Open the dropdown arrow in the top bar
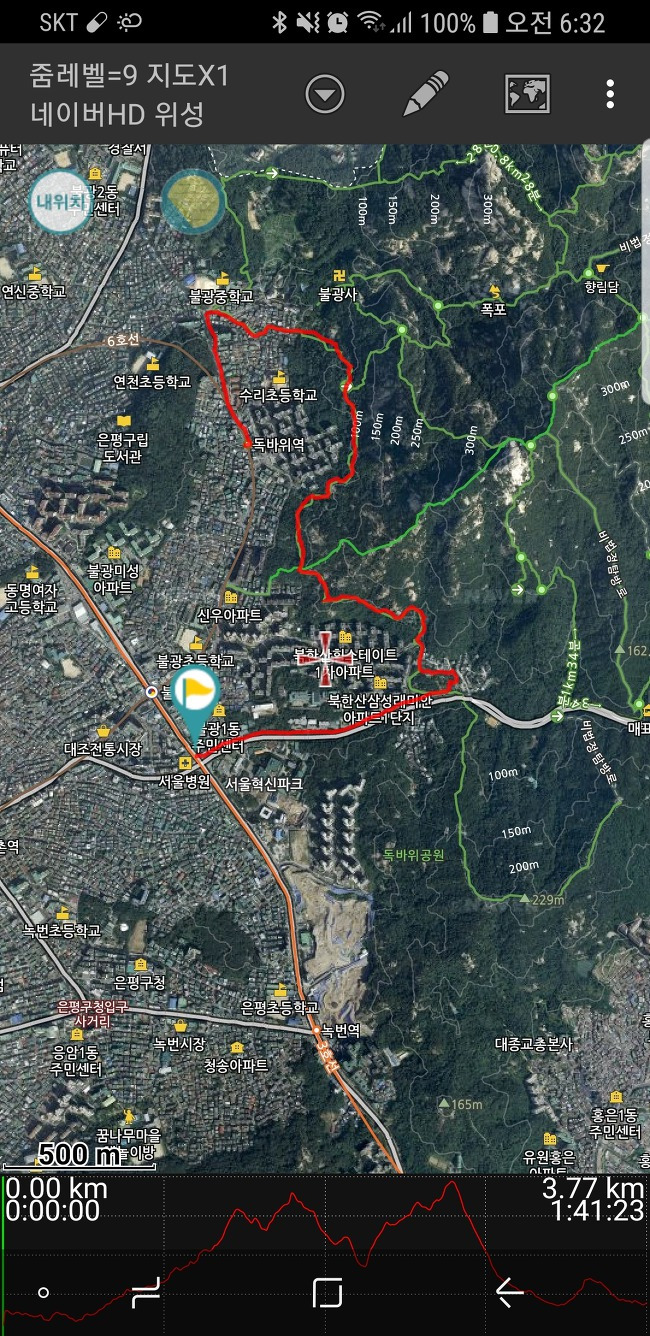650x1336 pixels. coord(325,95)
